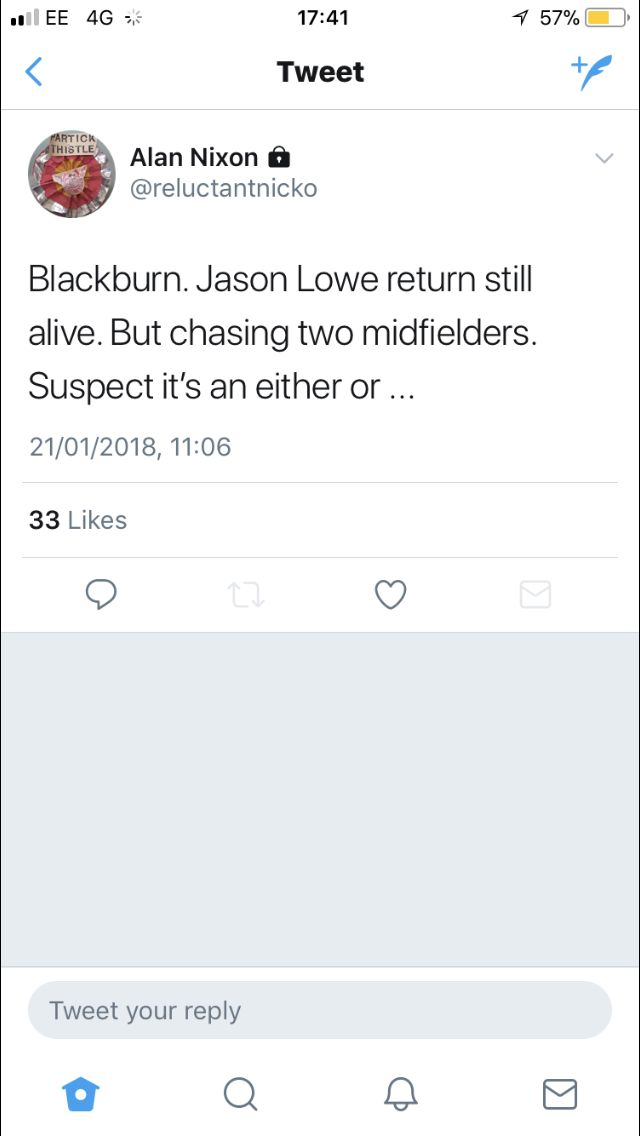640x1136 pixels.
Task: Like Alan Nixon's tweet
Action: click(391, 595)
